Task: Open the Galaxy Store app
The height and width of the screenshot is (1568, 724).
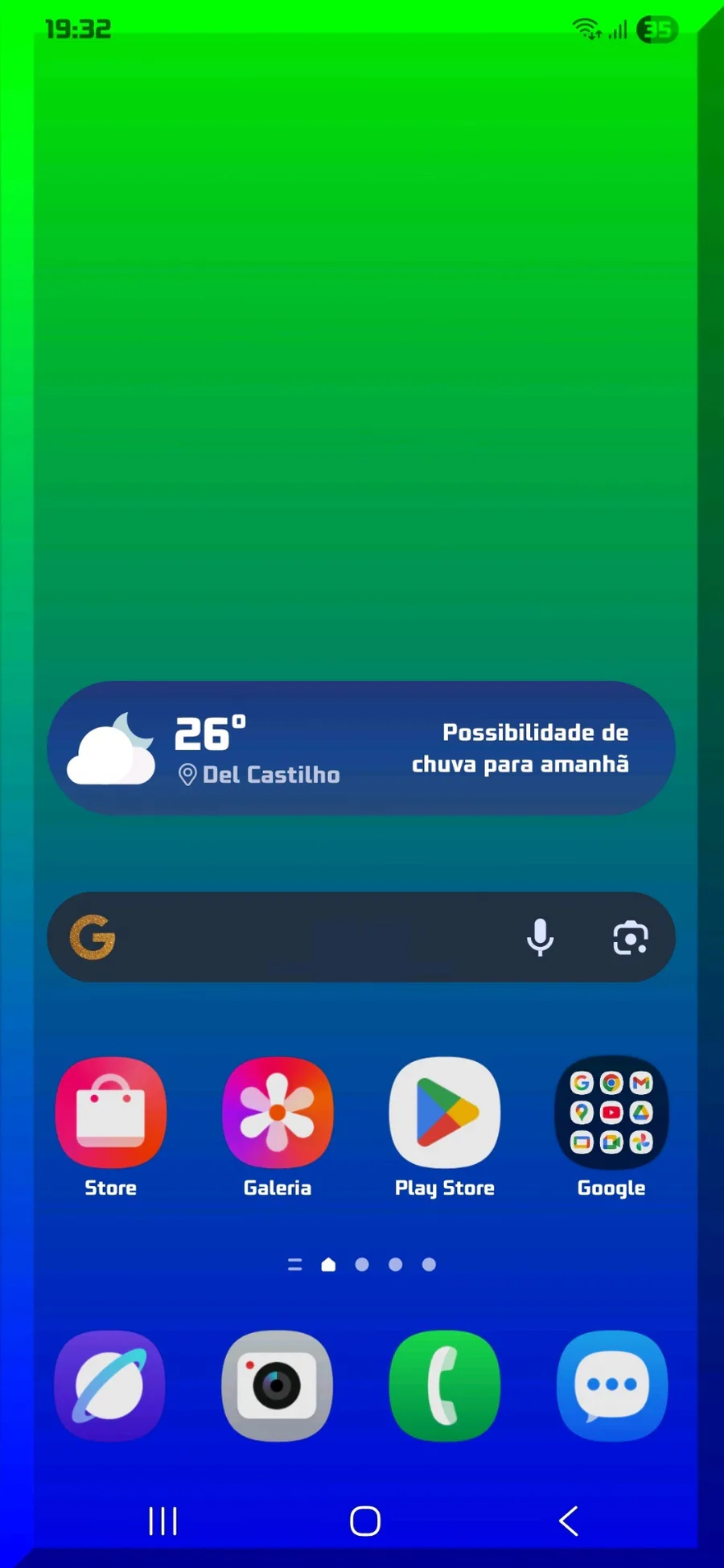Action: point(111,1113)
